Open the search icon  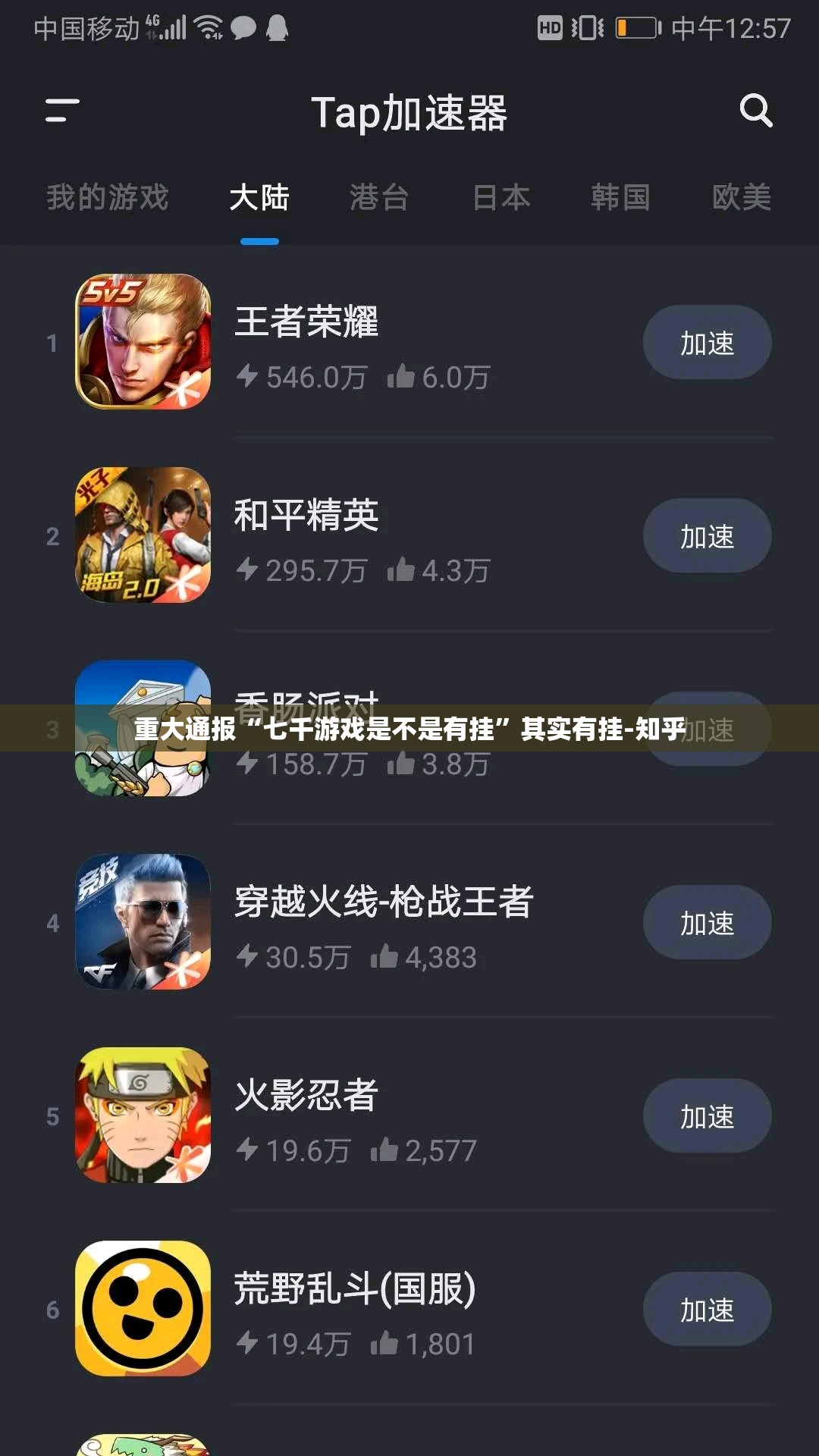(x=755, y=111)
